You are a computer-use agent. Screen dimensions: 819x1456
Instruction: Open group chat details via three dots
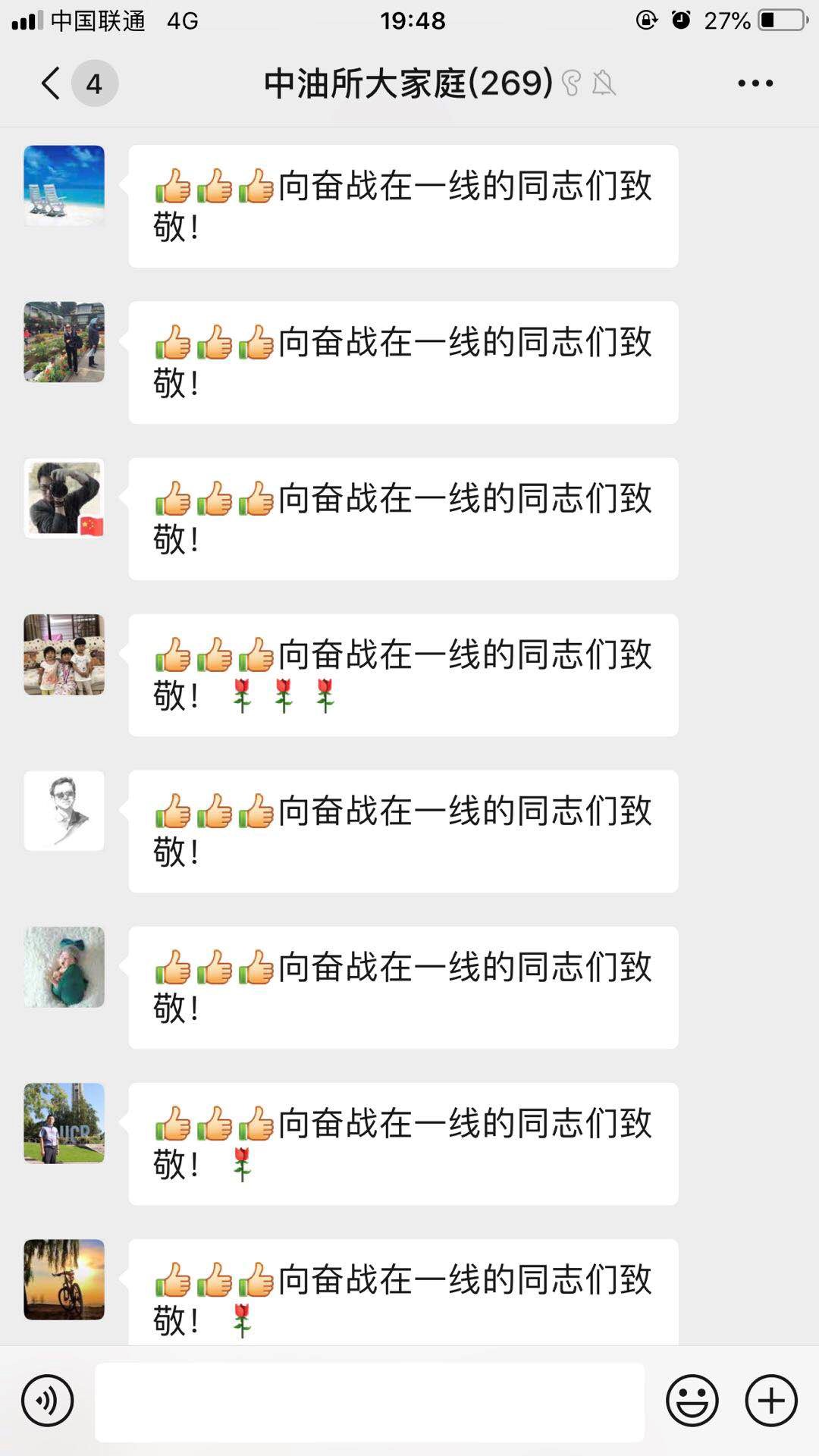coord(755,83)
